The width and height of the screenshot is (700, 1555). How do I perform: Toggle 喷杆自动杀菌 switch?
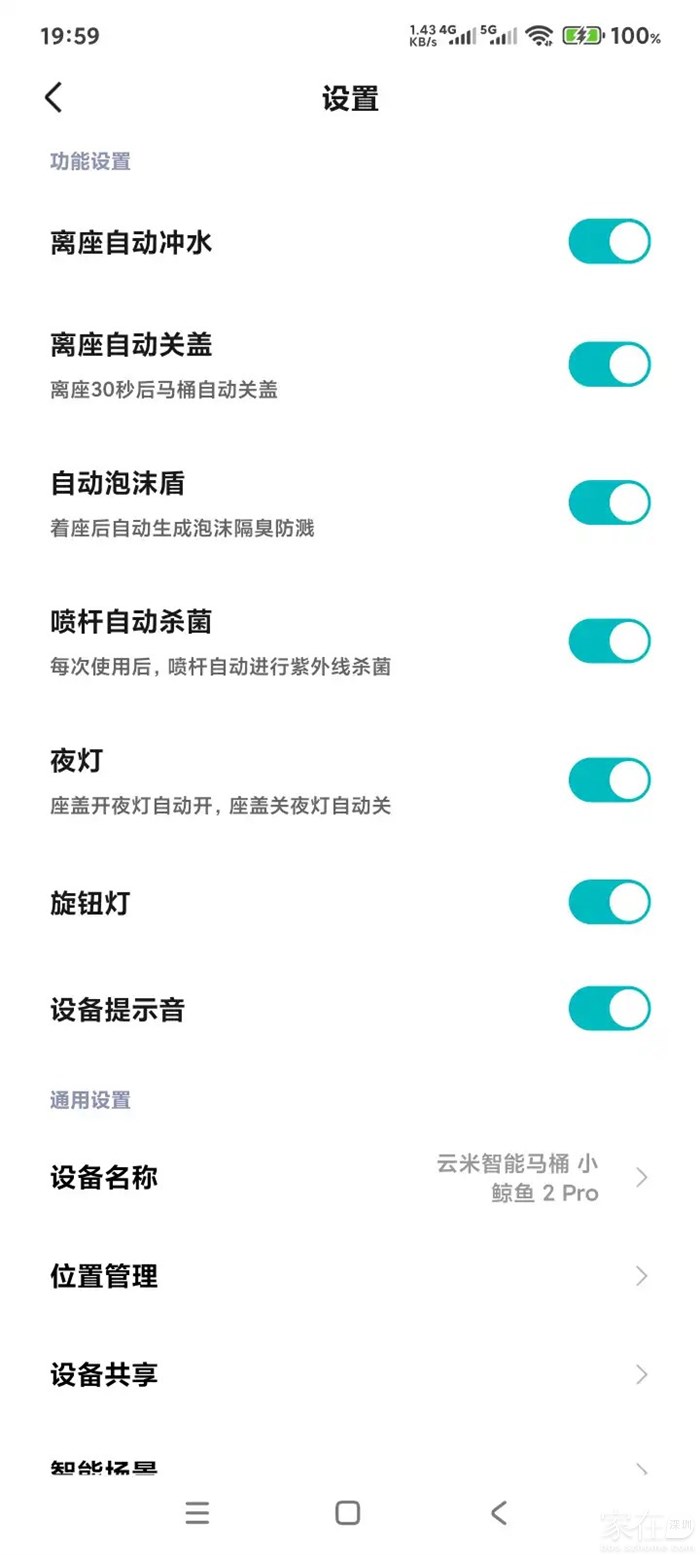(x=609, y=641)
